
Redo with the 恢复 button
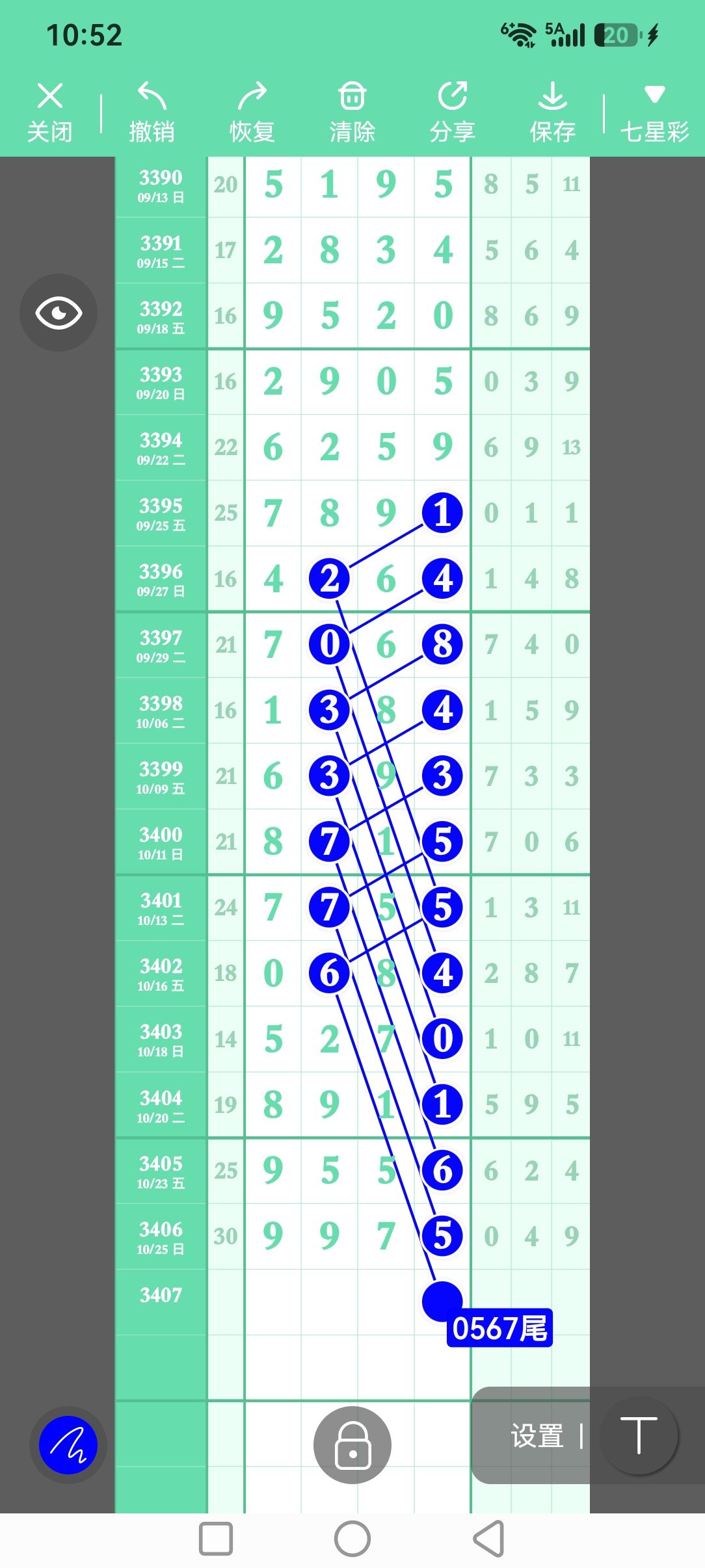pos(252,112)
